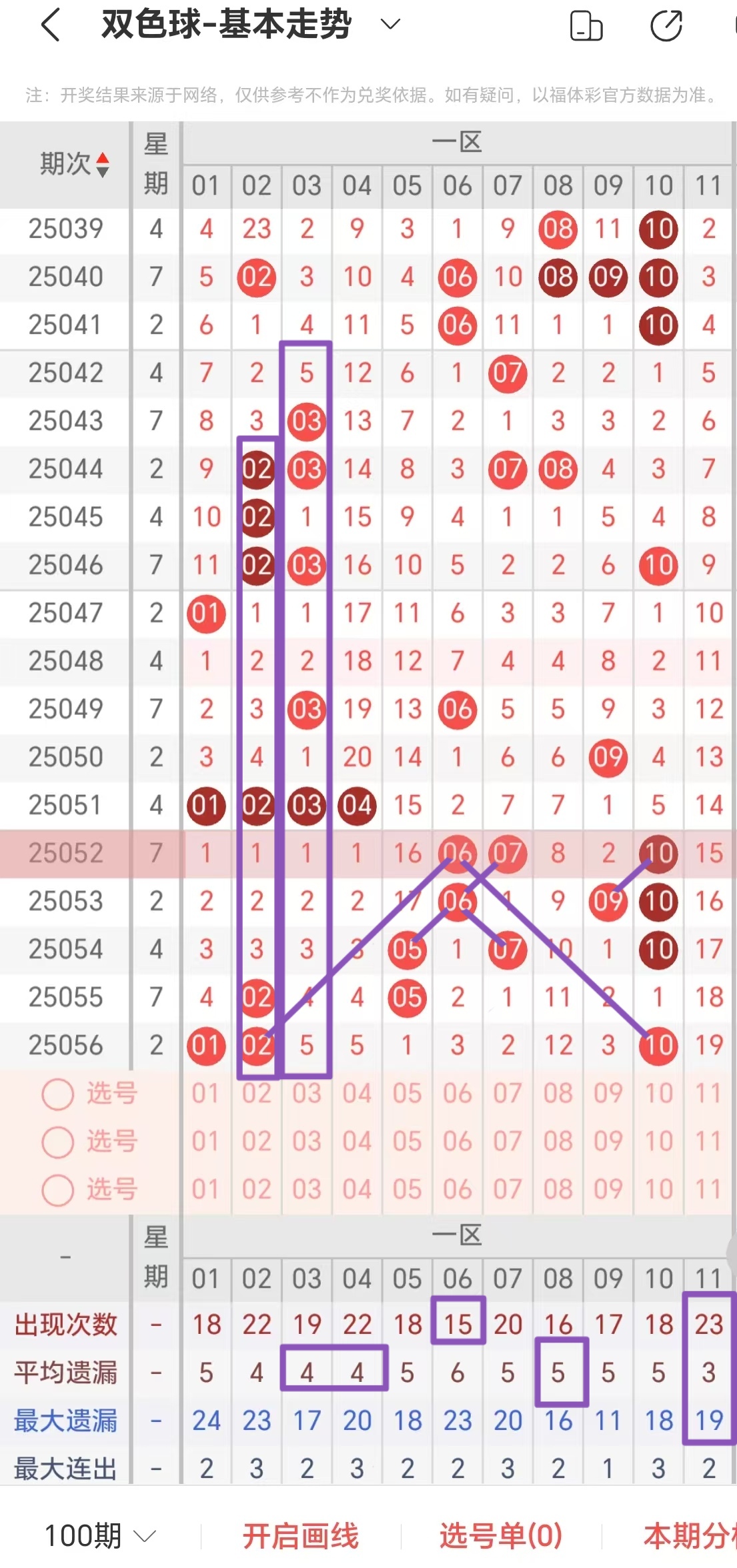
Task: Tap the red ball 10 in row 25052
Action: [x=657, y=853]
